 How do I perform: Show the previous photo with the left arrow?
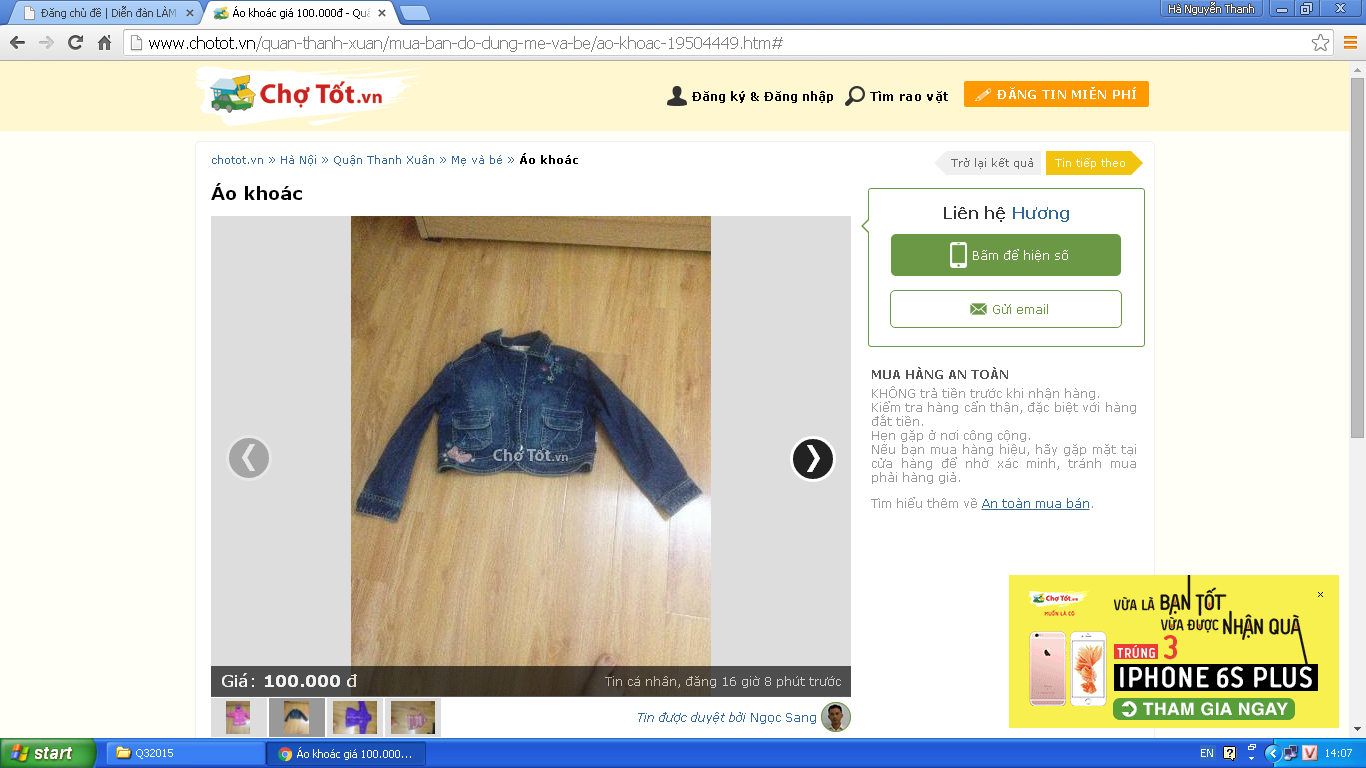pyautogui.click(x=249, y=459)
